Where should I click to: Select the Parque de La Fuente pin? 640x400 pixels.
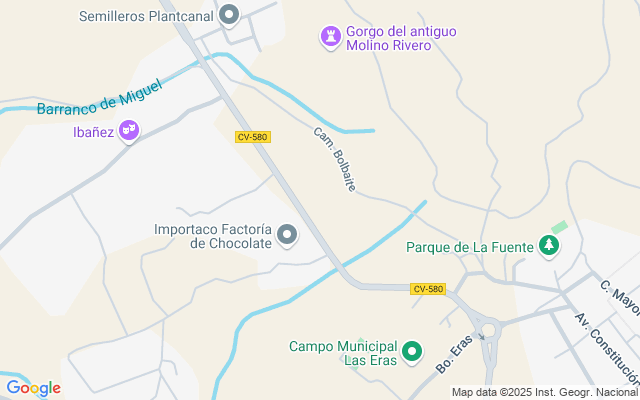[548, 245]
